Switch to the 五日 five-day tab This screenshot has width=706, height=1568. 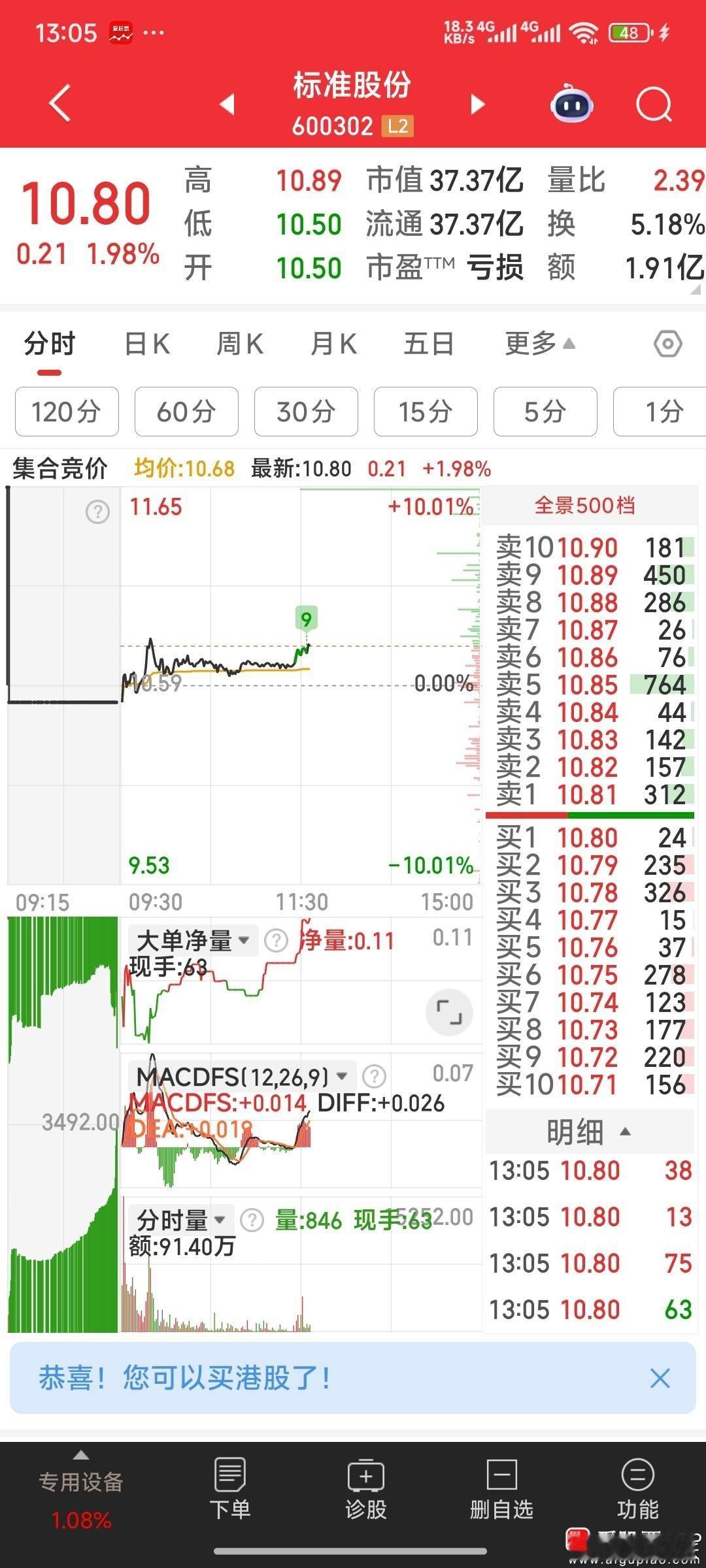pyautogui.click(x=428, y=343)
